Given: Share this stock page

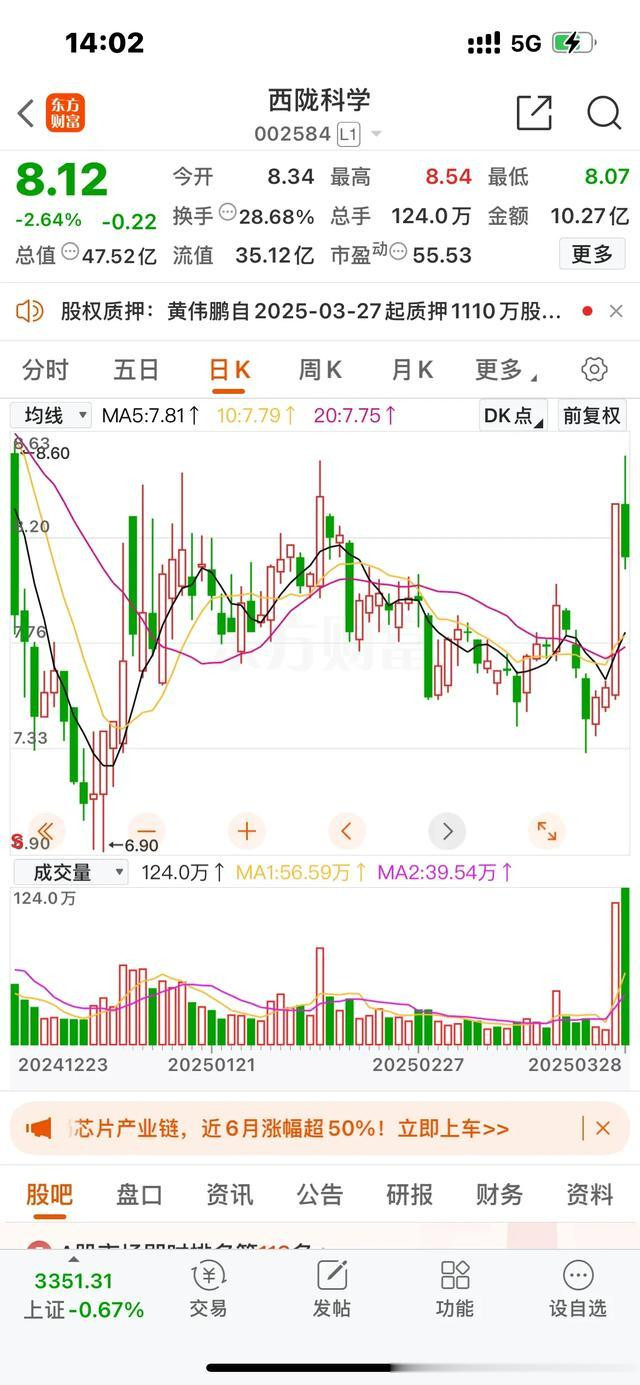Looking at the screenshot, I should [x=534, y=113].
